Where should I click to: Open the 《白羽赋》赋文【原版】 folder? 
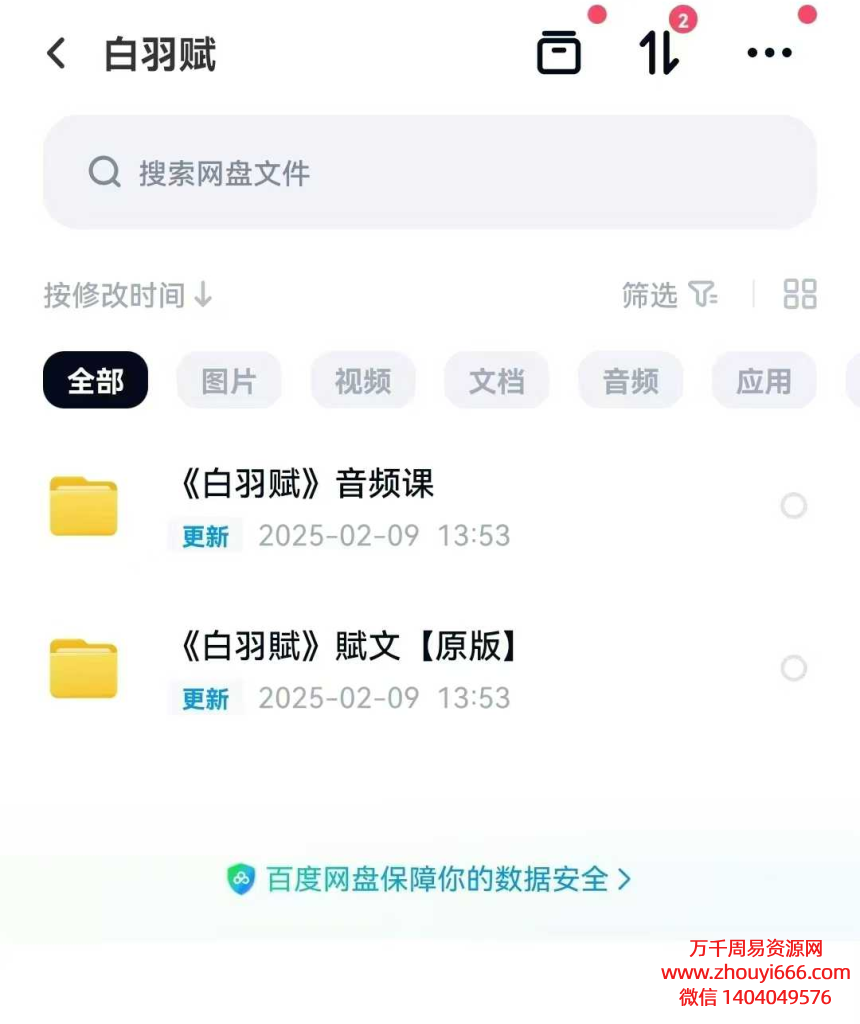click(350, 647)
